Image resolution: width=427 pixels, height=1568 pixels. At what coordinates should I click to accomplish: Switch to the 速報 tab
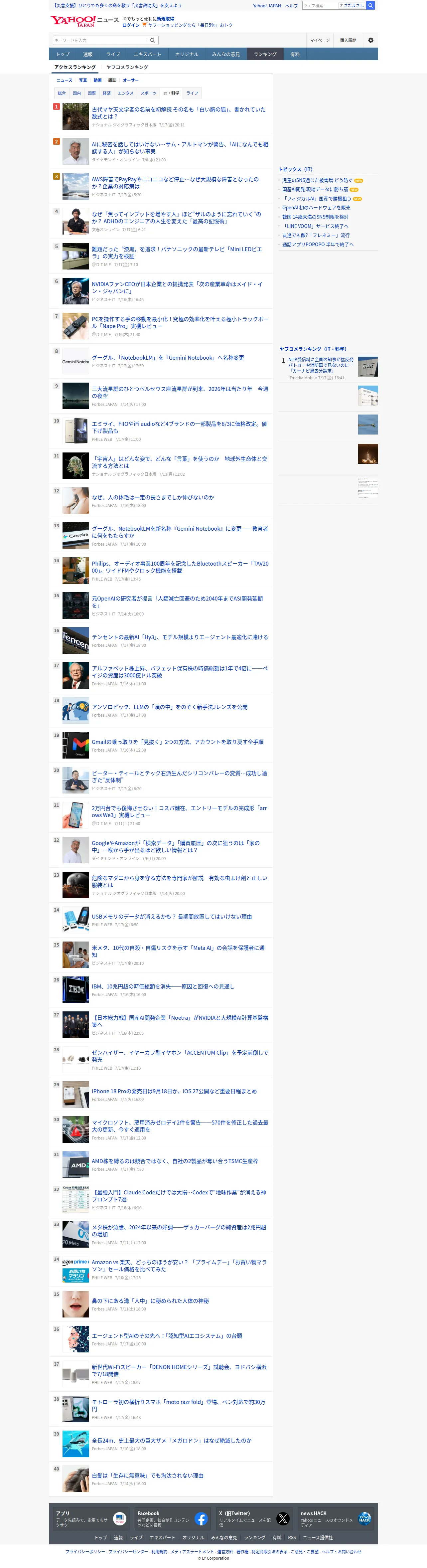[87, 54]
